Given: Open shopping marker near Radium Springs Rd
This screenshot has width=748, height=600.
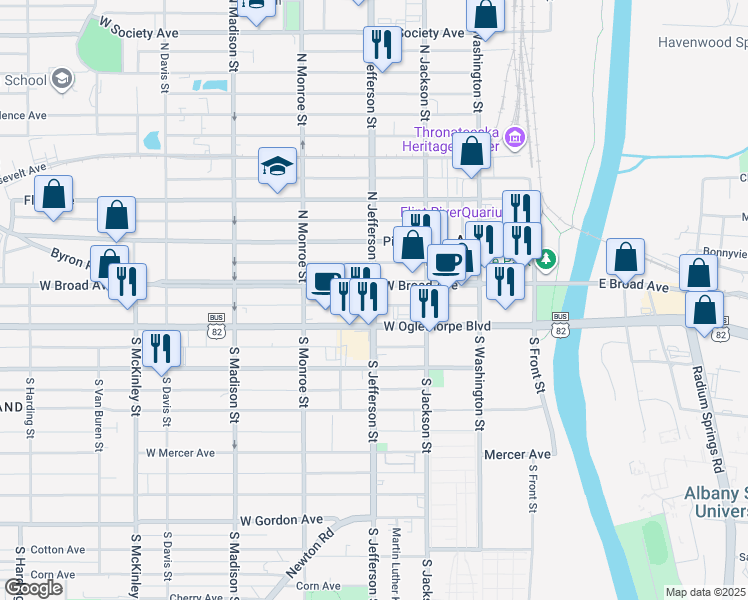Looking at the screenshot, I should point(705,311).
